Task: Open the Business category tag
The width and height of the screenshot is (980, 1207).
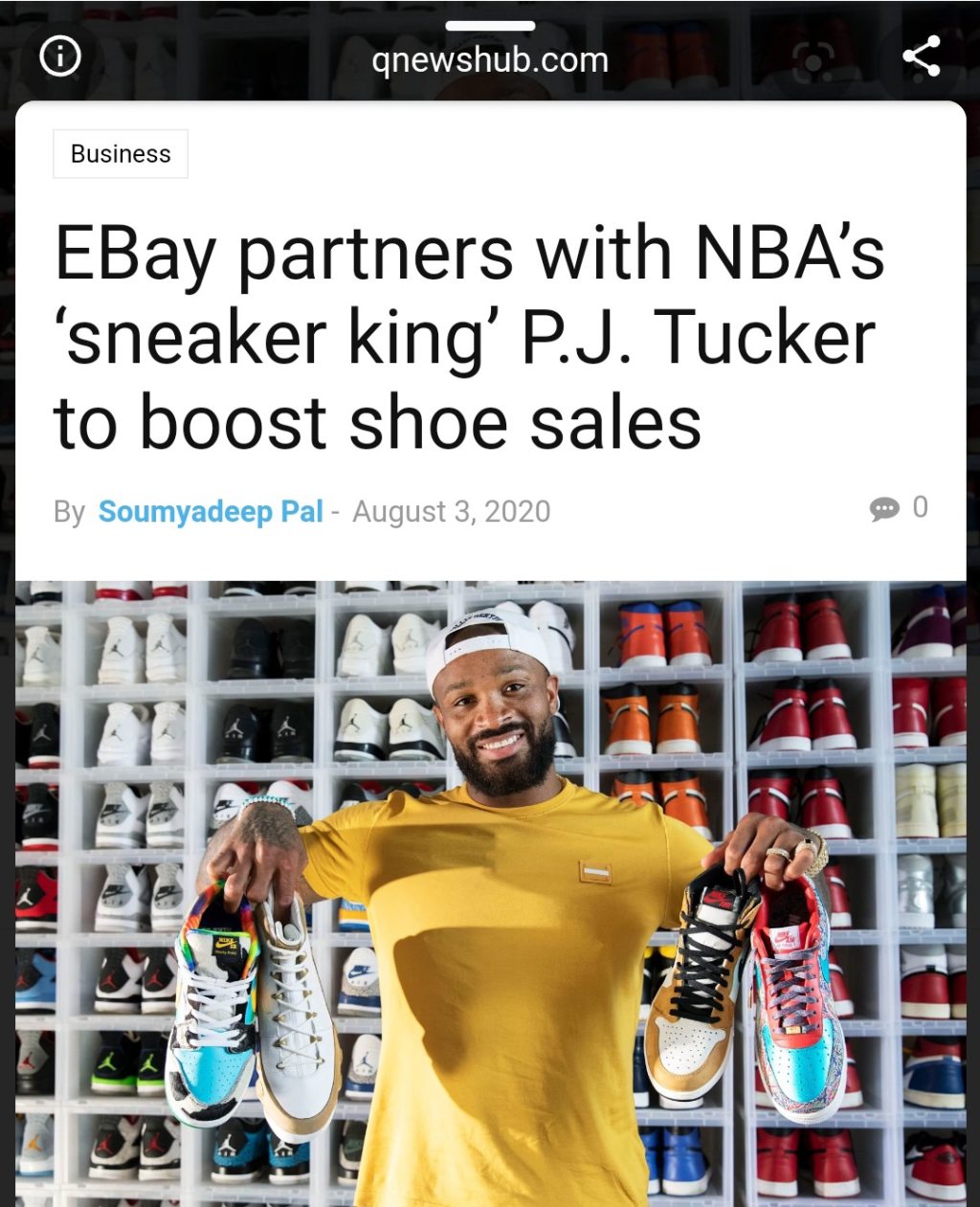Action: [x=121, y=154]
